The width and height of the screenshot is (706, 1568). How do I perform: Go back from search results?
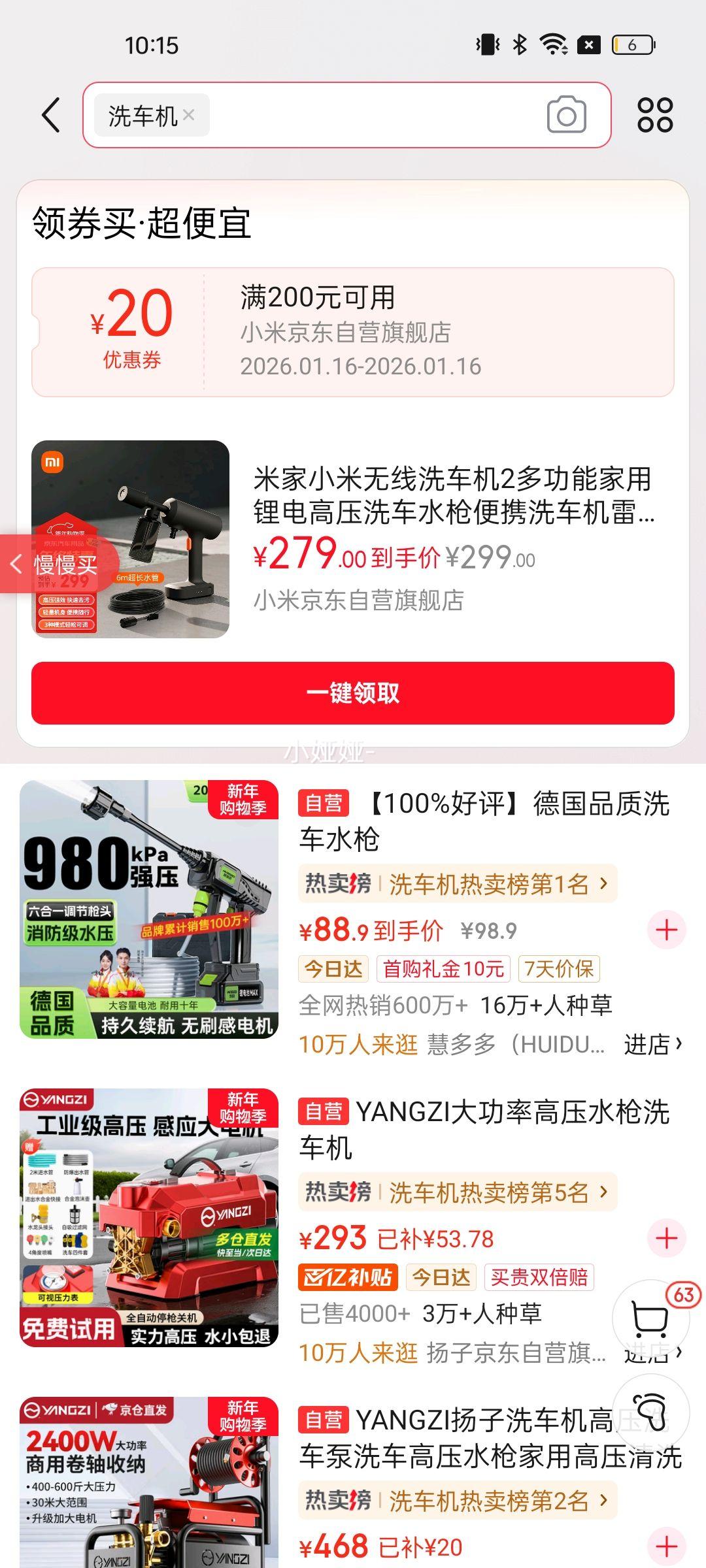tap(51, 116)
